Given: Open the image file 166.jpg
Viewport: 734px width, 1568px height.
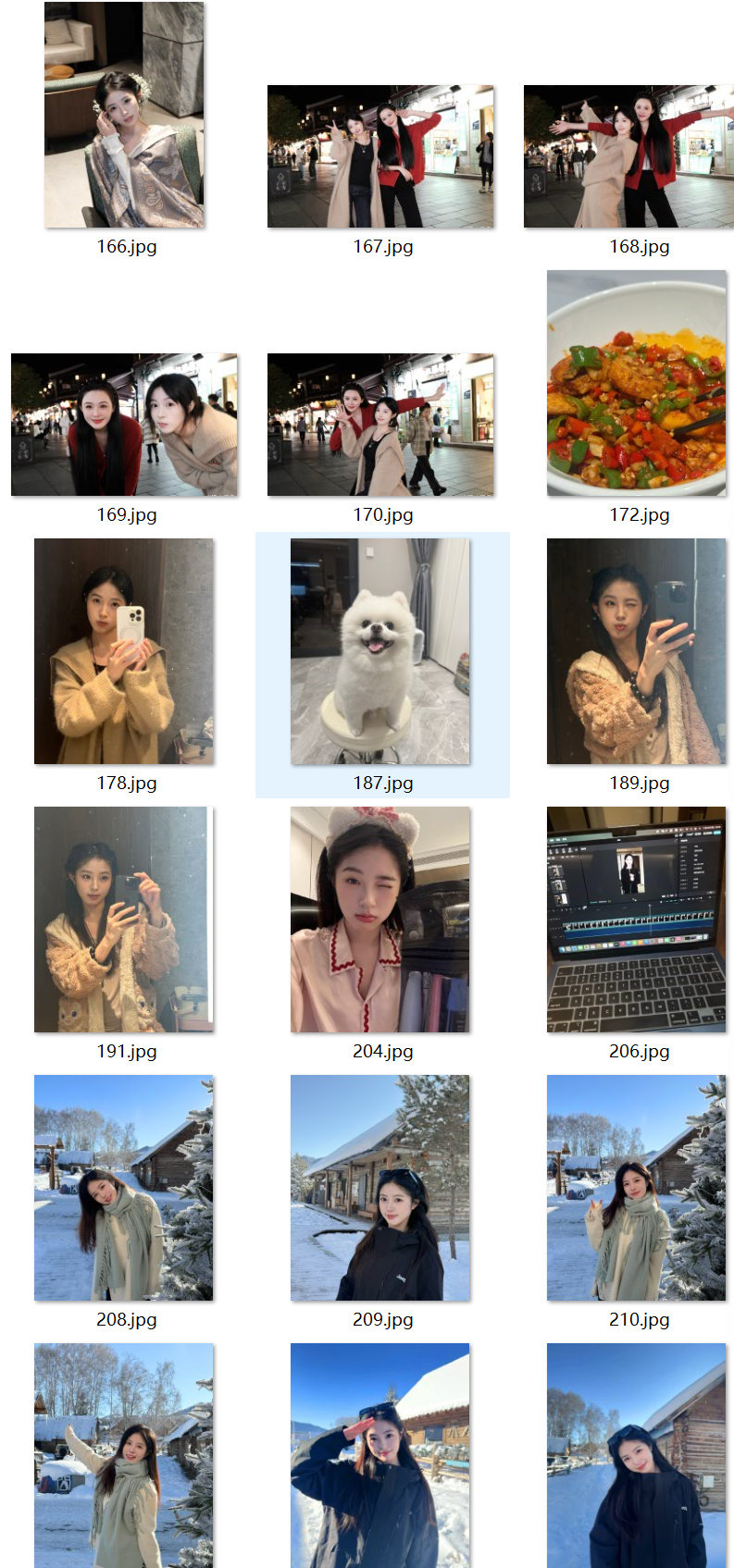Looking at the screenshot, I should point(124,115).
